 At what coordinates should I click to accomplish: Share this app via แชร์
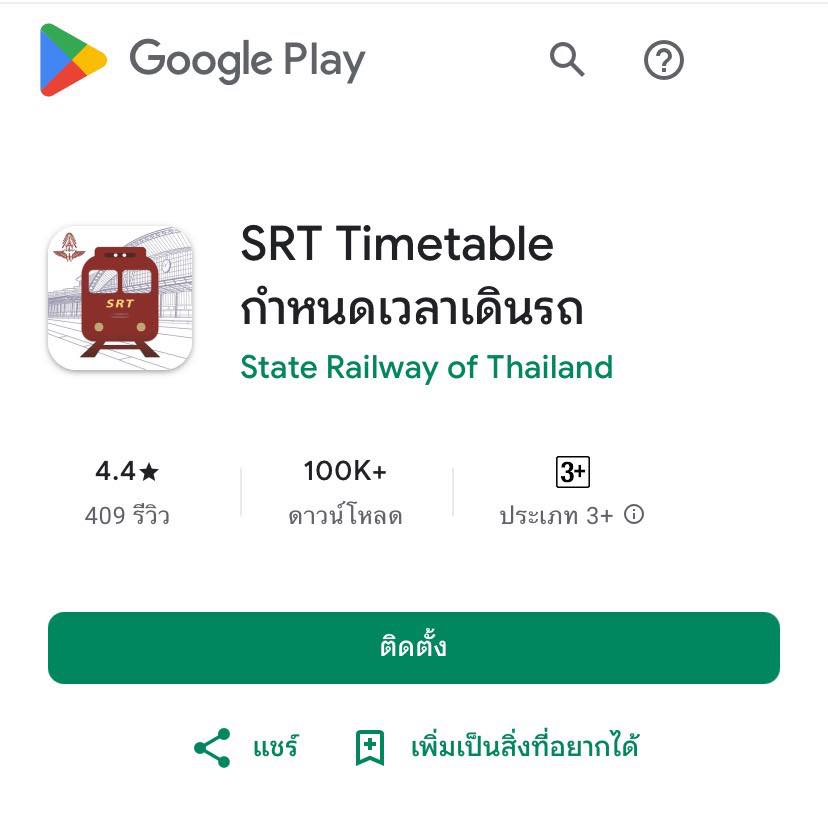click(x=246, y=747)
